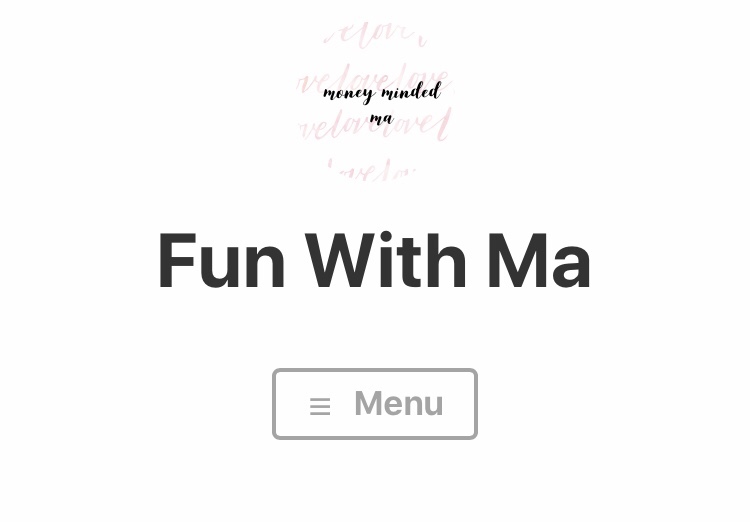This screenshot has height=522, width=750.
Task: Tap the Fun With Ma site title
Action: 374,262
